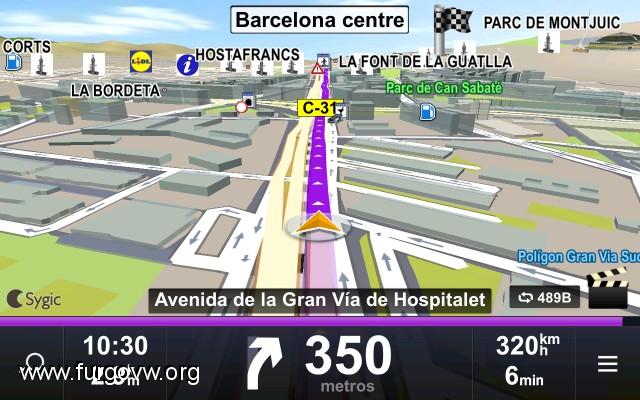Open the clapperboard video recorder icon
This screenshot has height=400, width=640.
click(x=608, y=290)
